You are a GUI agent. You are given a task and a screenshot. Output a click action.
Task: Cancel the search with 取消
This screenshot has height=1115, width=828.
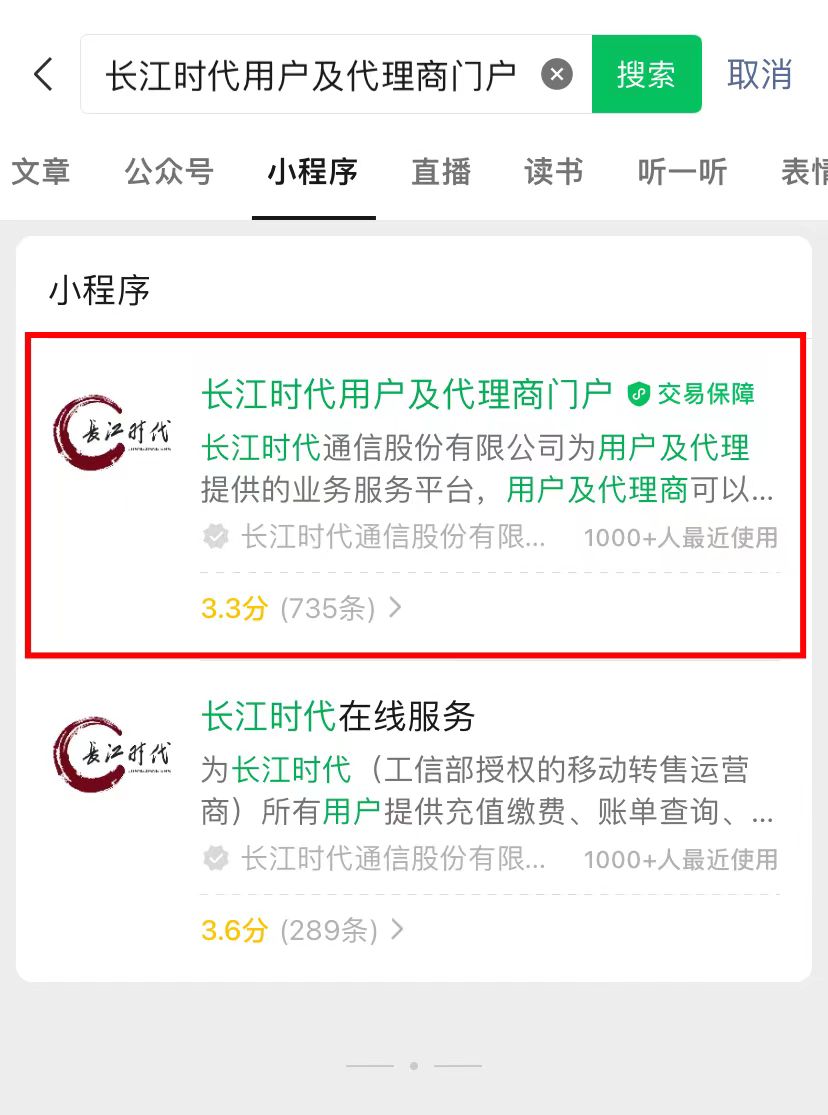click(759, 75)
